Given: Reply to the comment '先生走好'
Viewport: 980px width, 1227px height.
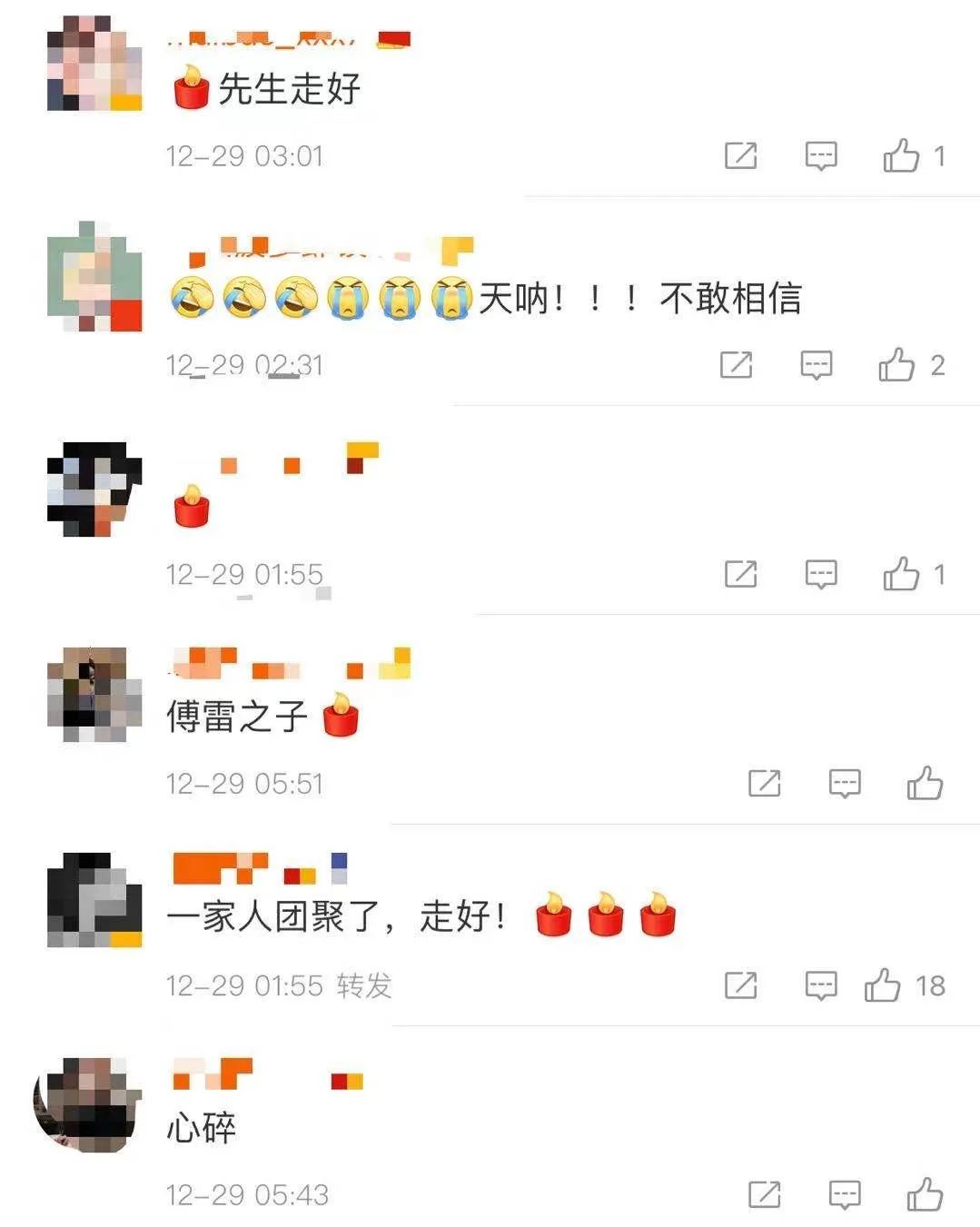Looking at the screenshot, I should [x=821, y=156].
